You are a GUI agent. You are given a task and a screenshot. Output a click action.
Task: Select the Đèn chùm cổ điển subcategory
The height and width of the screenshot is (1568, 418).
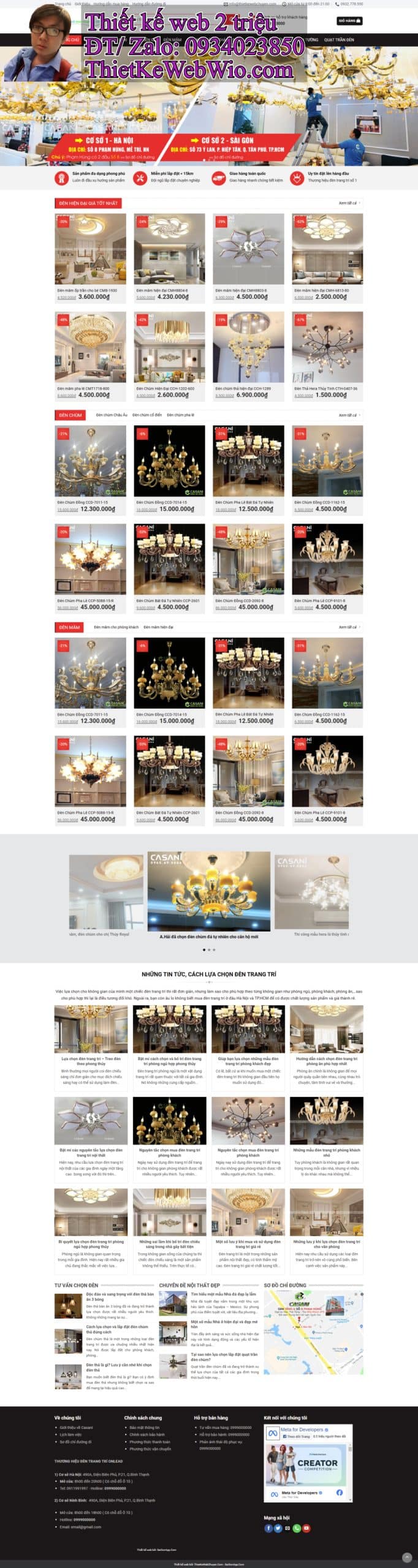click(x=147, y=415)
